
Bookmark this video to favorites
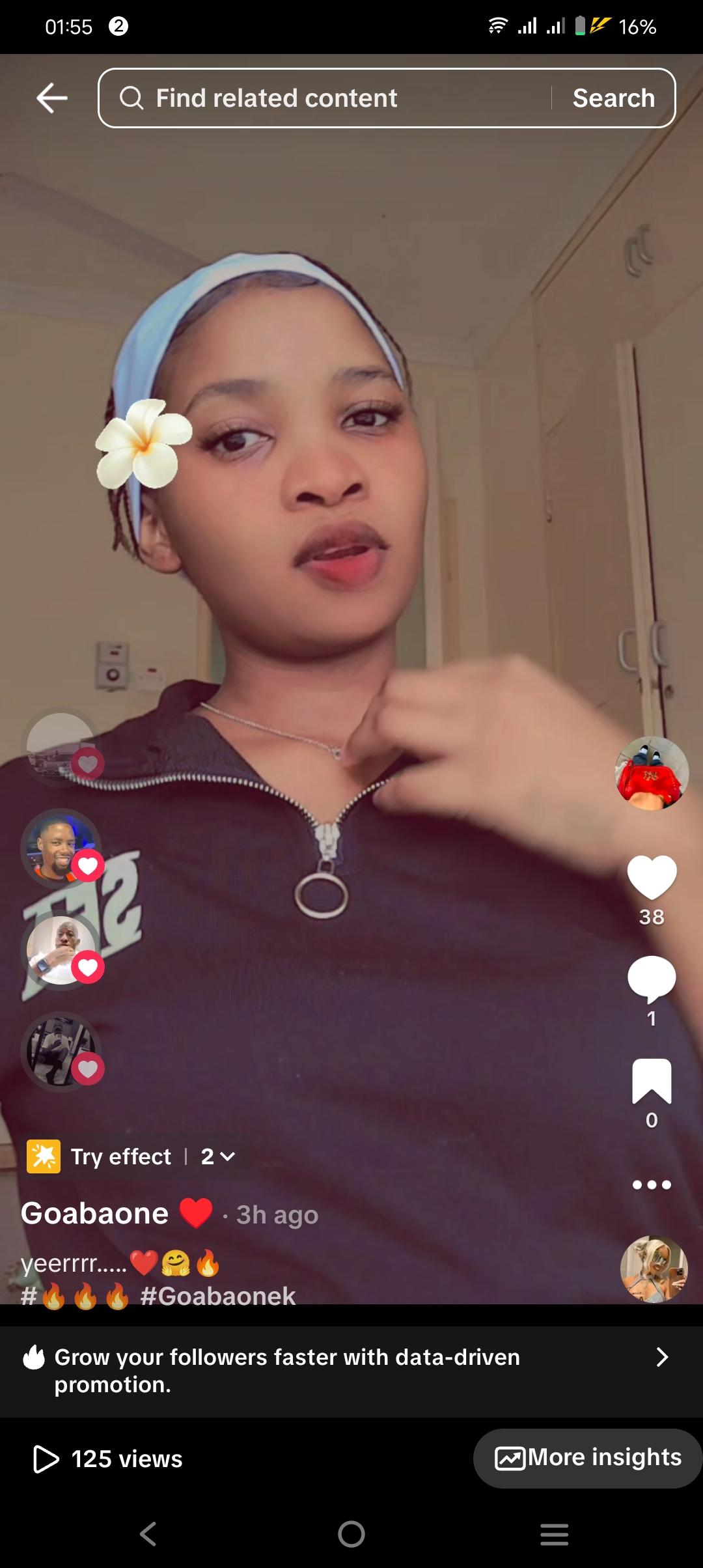click(652, 1081)
